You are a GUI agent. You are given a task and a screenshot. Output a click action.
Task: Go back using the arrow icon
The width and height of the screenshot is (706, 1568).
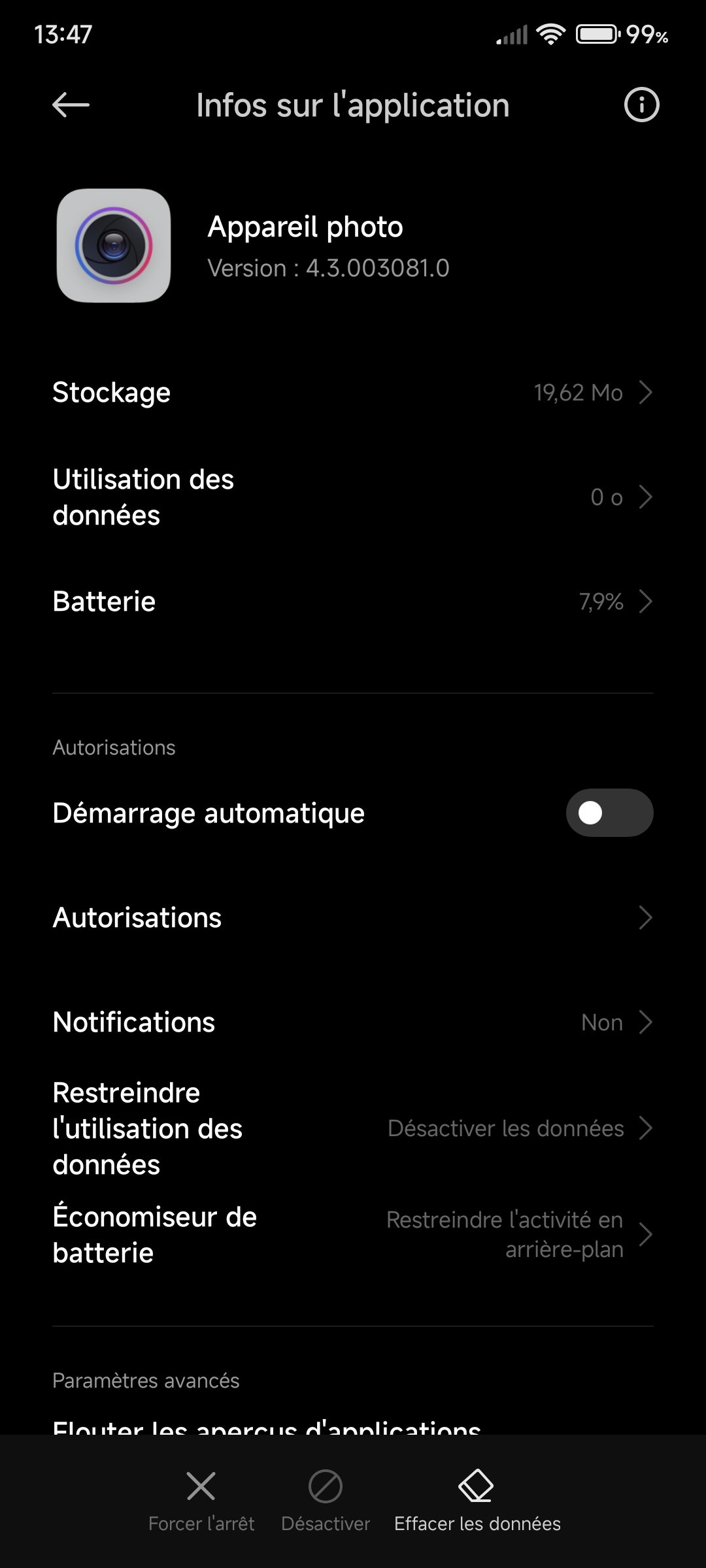71,105
